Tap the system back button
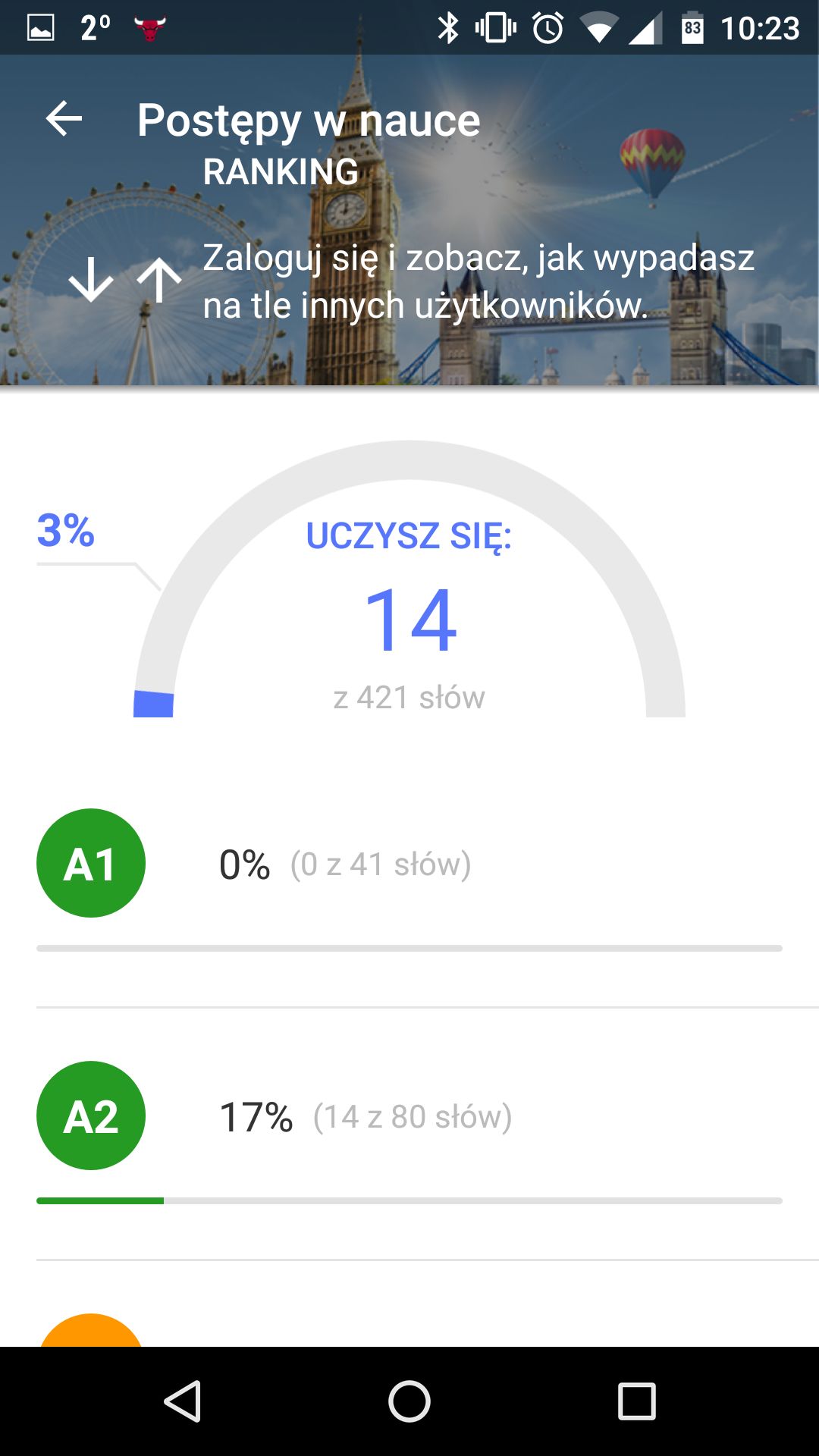Screen dimensions: 819x1456 (x=182, y=1401)
